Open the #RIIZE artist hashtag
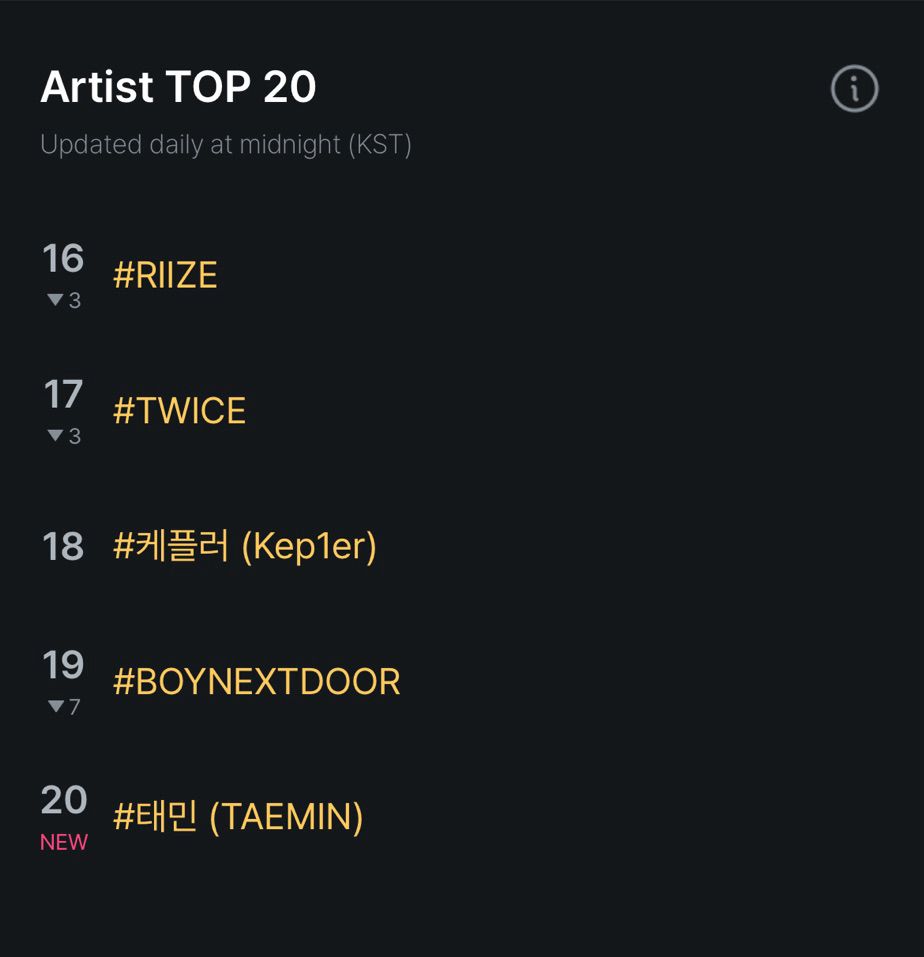This screenshot has width=924, height=957. [165, 276]
